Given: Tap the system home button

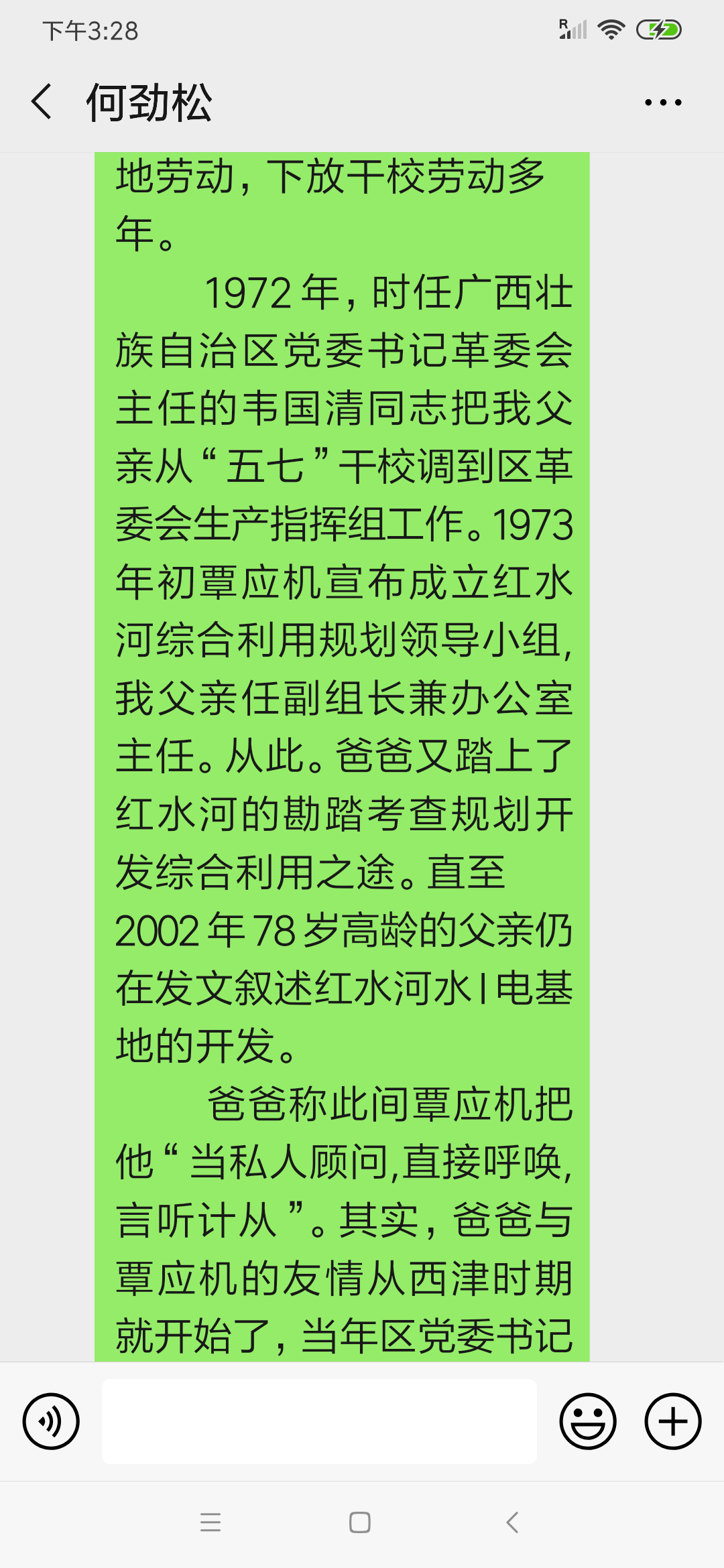Looking at the screenshot, I should pos(360,1522).
